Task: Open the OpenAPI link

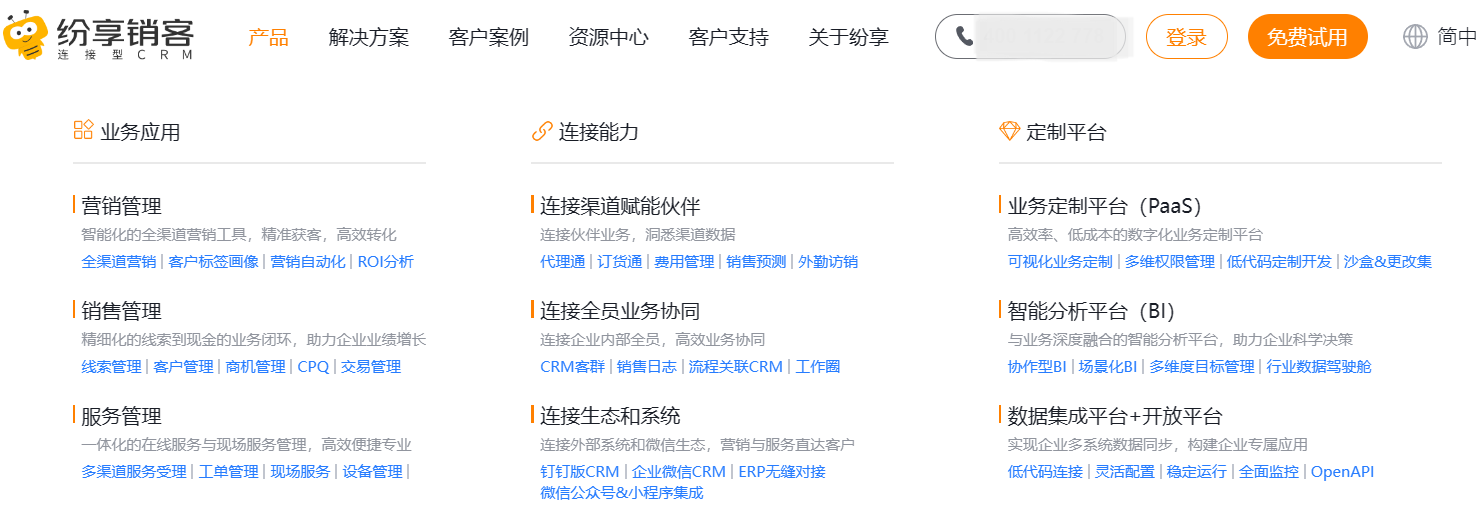Action: point(1342,472)
